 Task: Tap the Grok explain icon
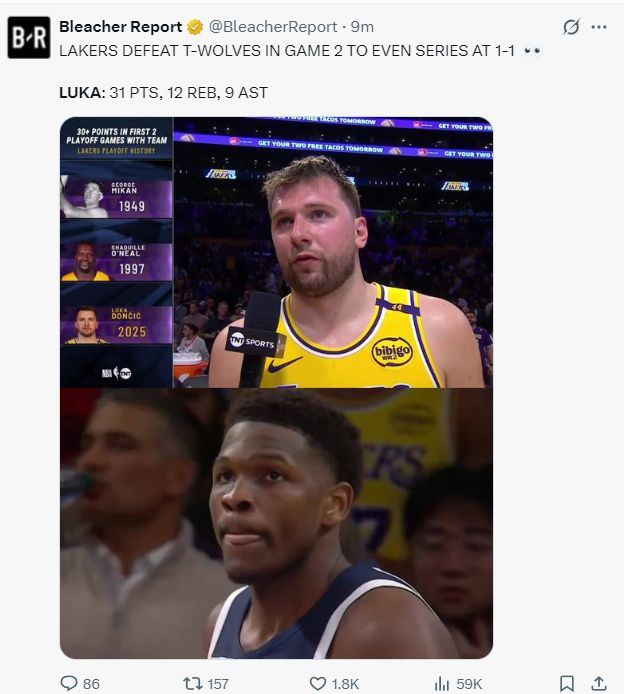[571, 27]
